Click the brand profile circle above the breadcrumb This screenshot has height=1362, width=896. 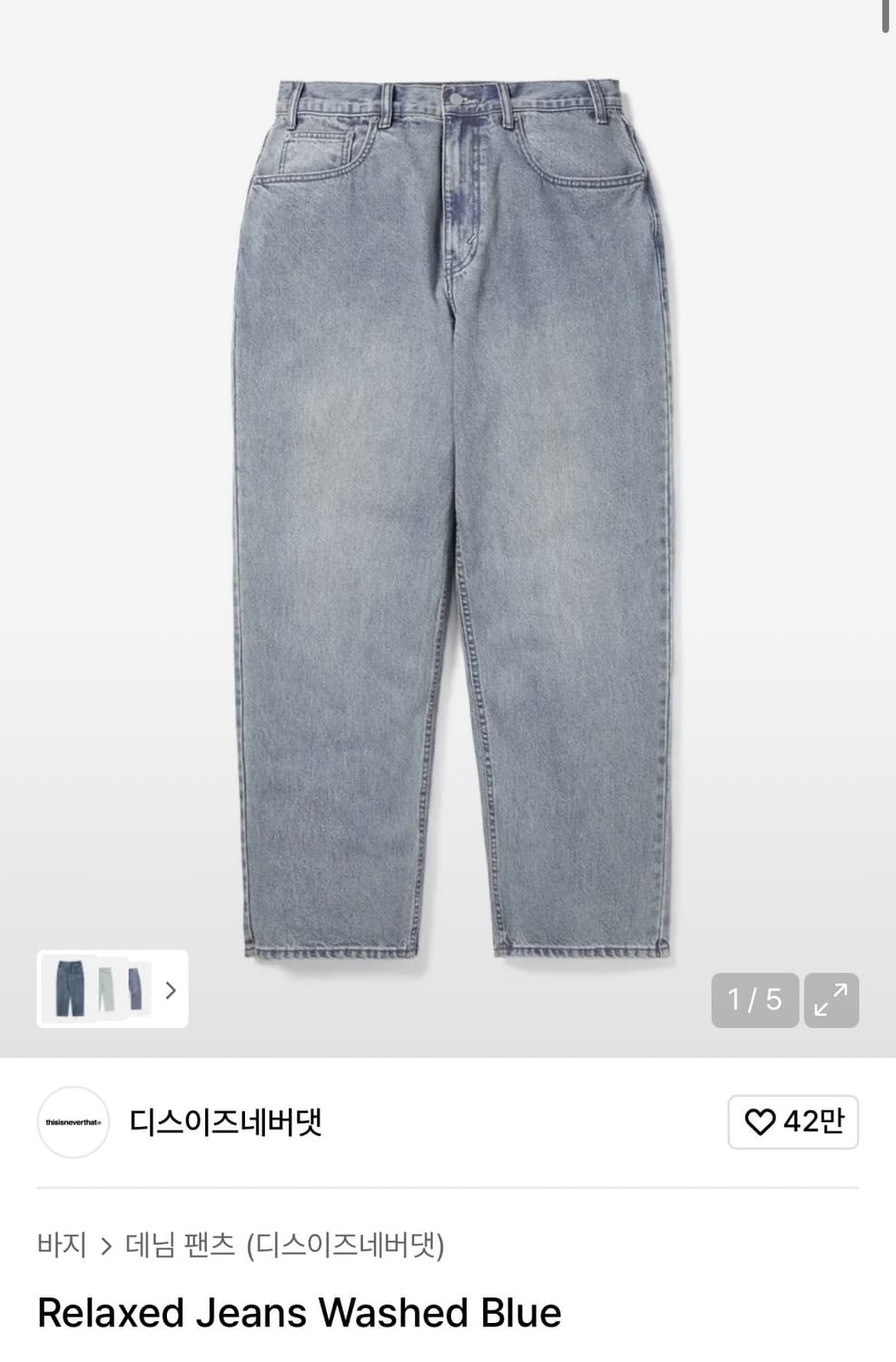73,1122
